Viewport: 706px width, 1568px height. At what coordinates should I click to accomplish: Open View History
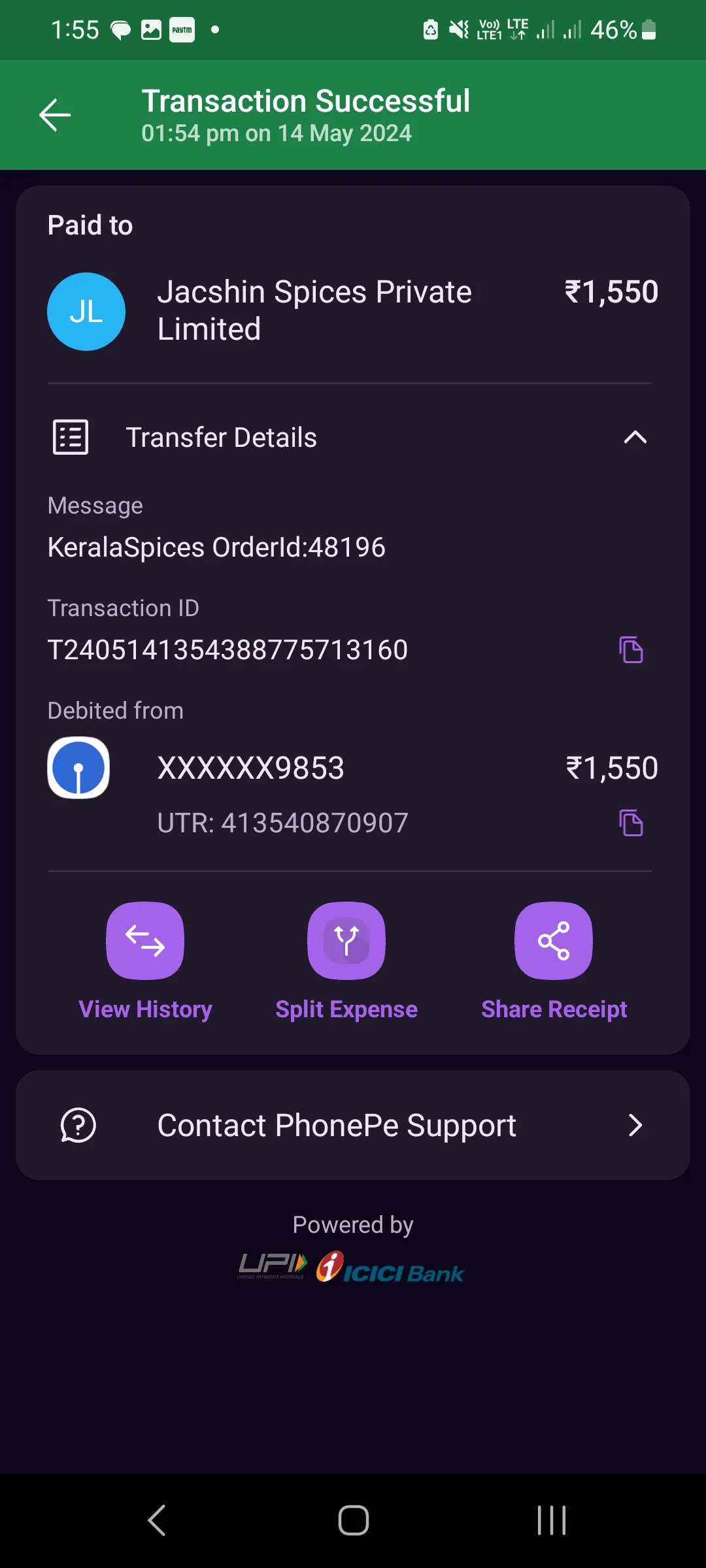pyautogui.click(x=145, y=960)
